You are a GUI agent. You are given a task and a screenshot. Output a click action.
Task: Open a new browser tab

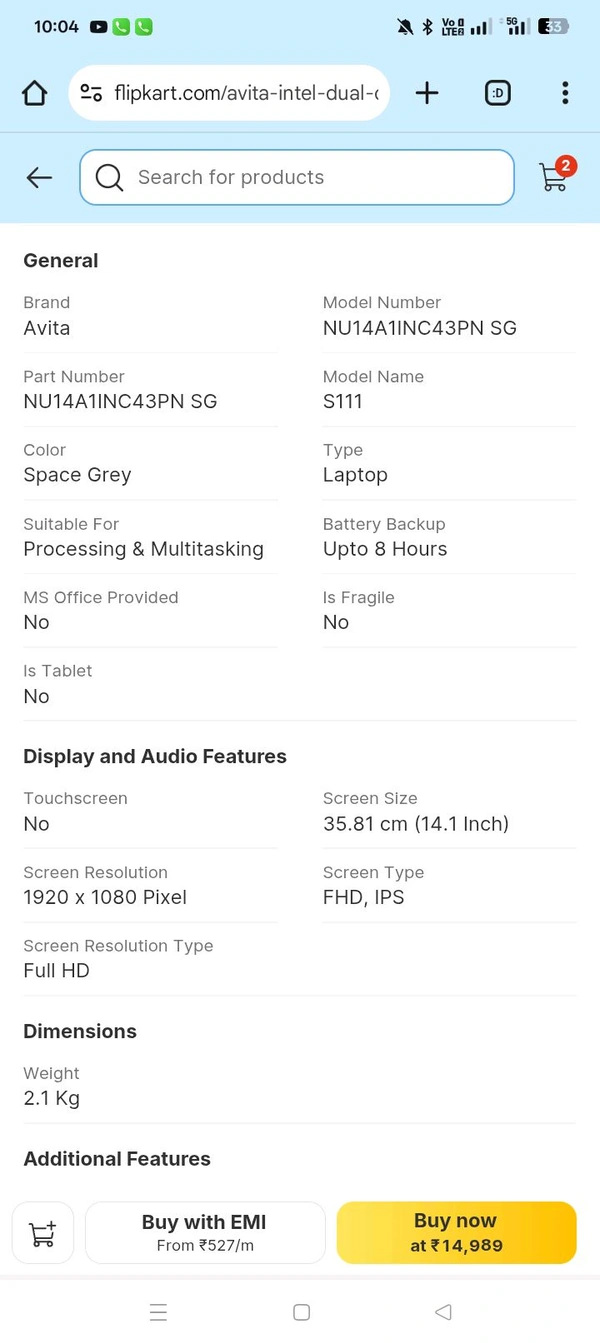427,93
